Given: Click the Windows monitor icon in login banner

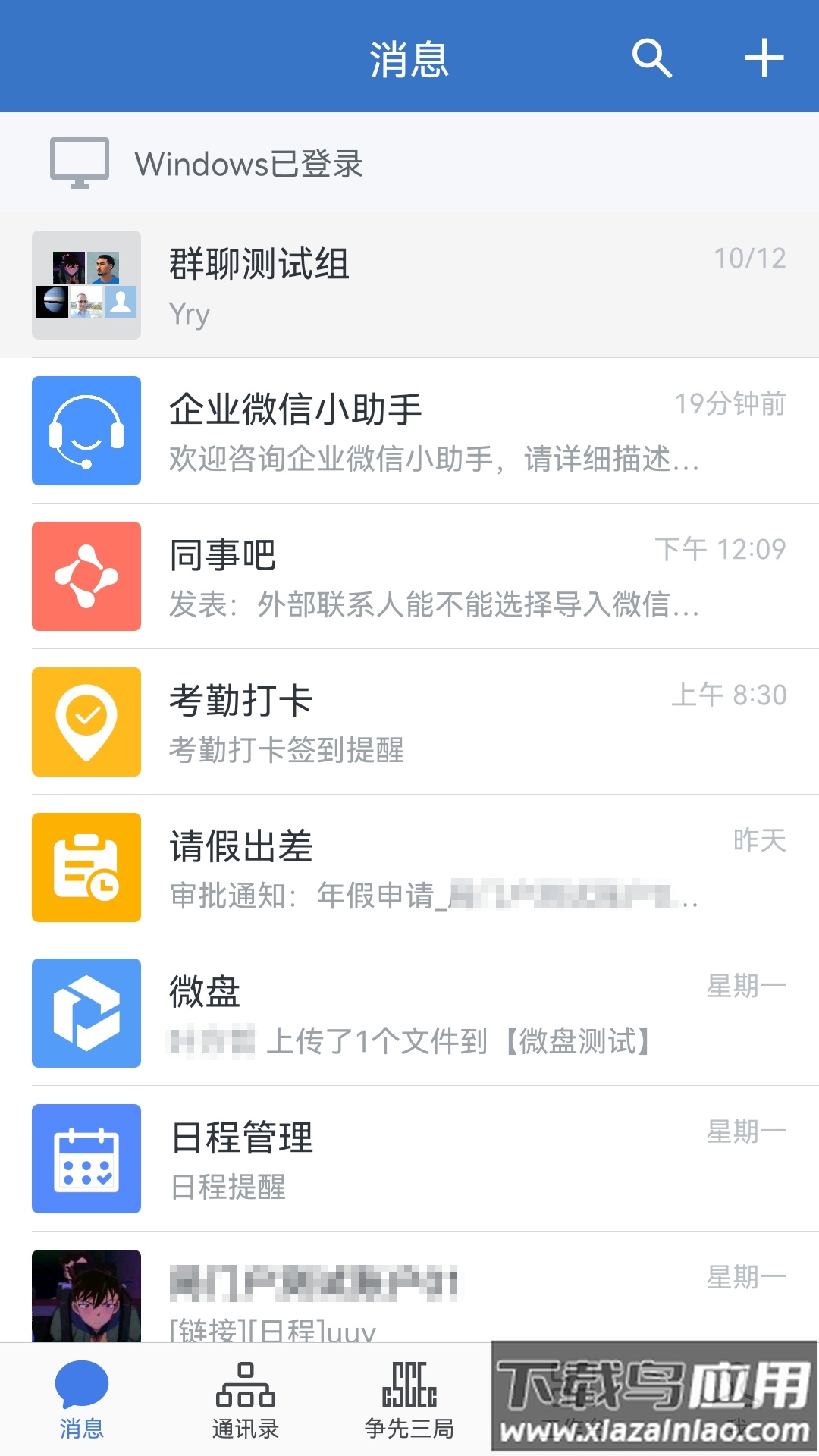Looking at the screenshot, I should (x=78, y=162).
